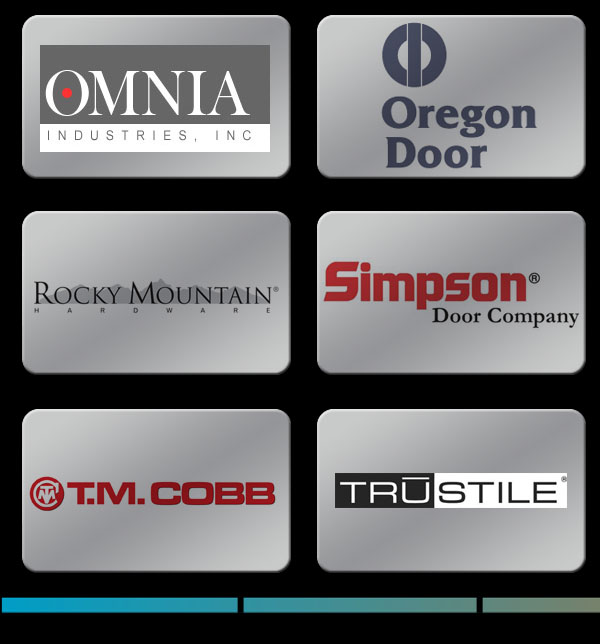Screen dimensions: 600x644
Task: Open the TruStile brand card
Action: [x=450, y=490]
